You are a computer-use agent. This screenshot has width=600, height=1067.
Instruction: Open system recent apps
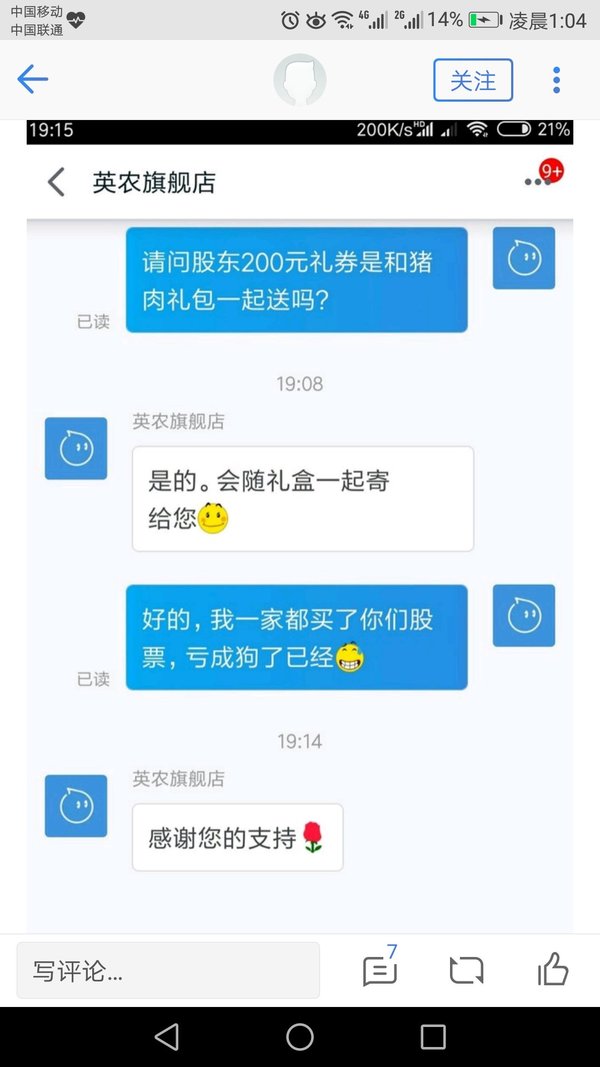433,1037
